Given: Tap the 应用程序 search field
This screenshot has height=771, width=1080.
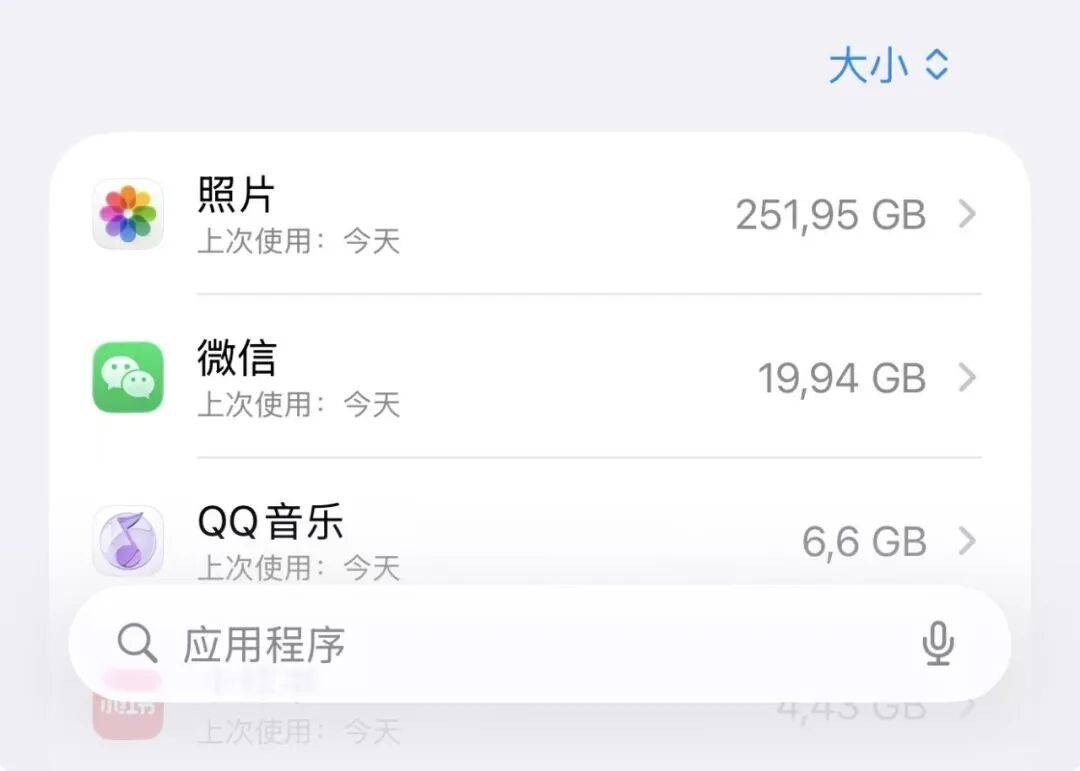Looking at the screenshot, I should (x=500, y=645).
